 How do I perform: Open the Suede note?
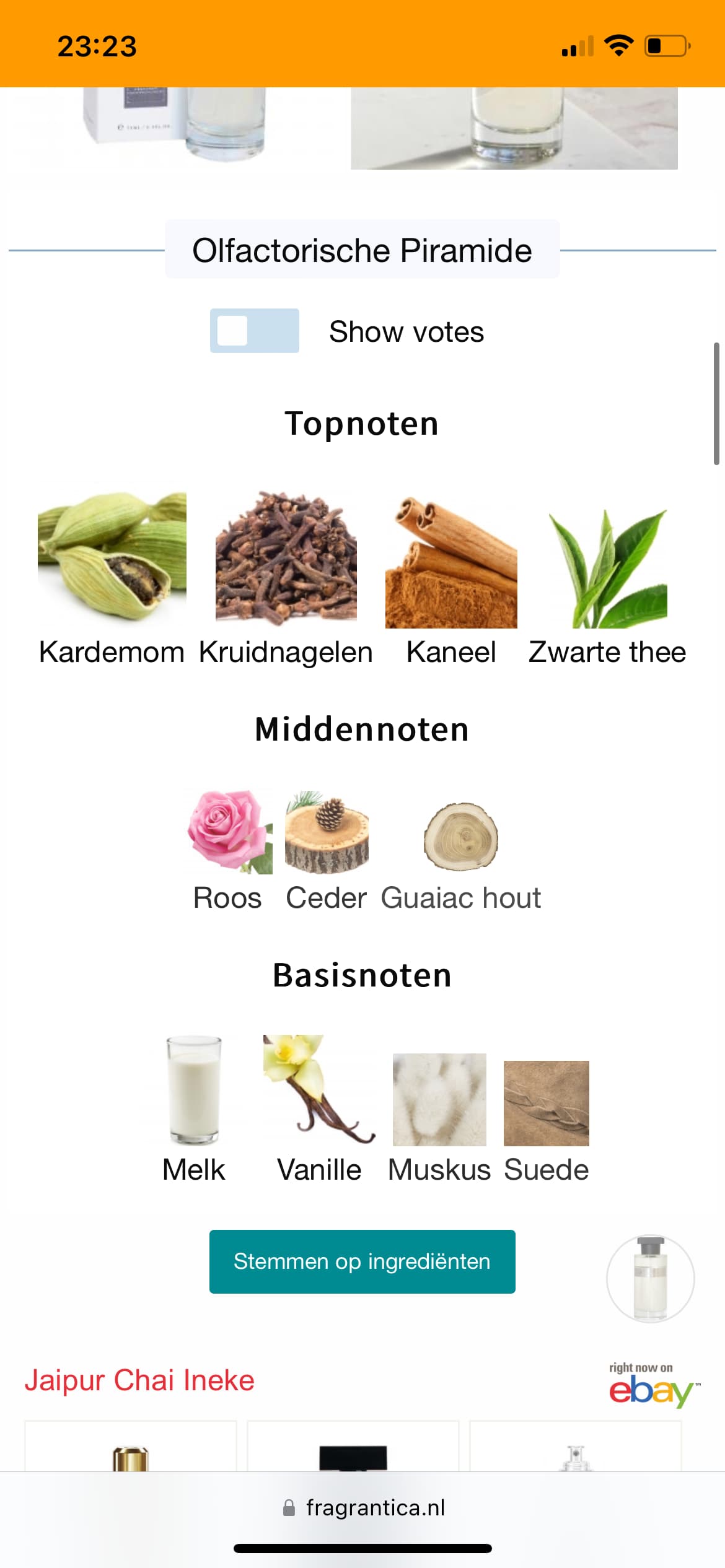click(x=547, y=1122)
